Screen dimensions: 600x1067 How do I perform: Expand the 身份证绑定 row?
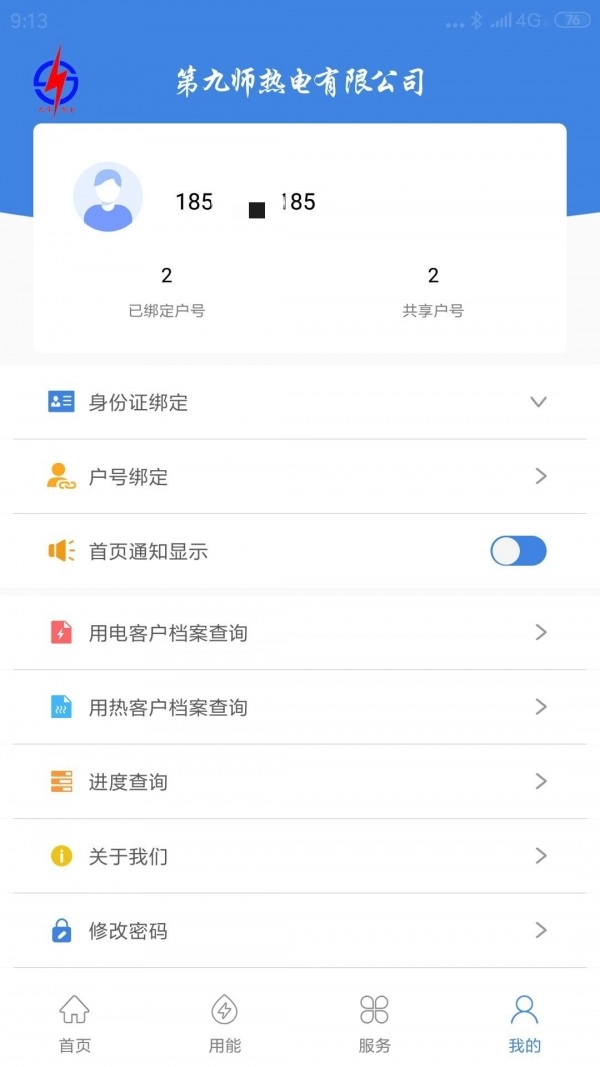coord(300,402)
